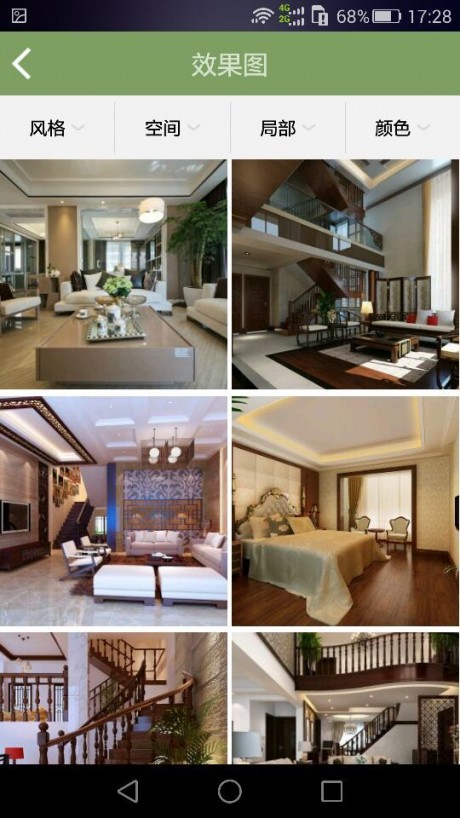Viewport: 460px width, 818px height.
Task: Open the 颜色 color filter dropdown
Action: [403, 128]
